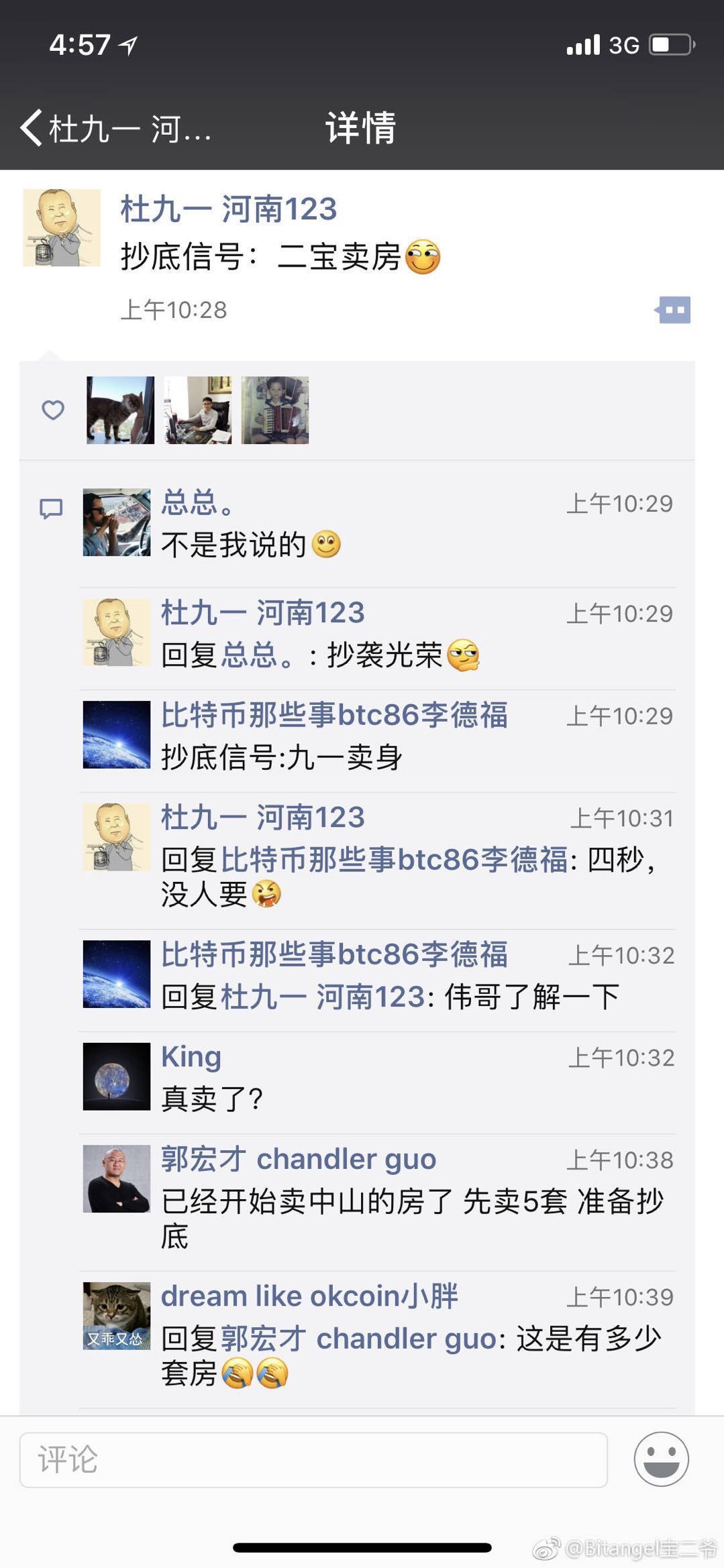This screenshot has width=724, height=1568.
Task: Go back to 杜九一 河南123's profile page
Action: tap(114, 128)
